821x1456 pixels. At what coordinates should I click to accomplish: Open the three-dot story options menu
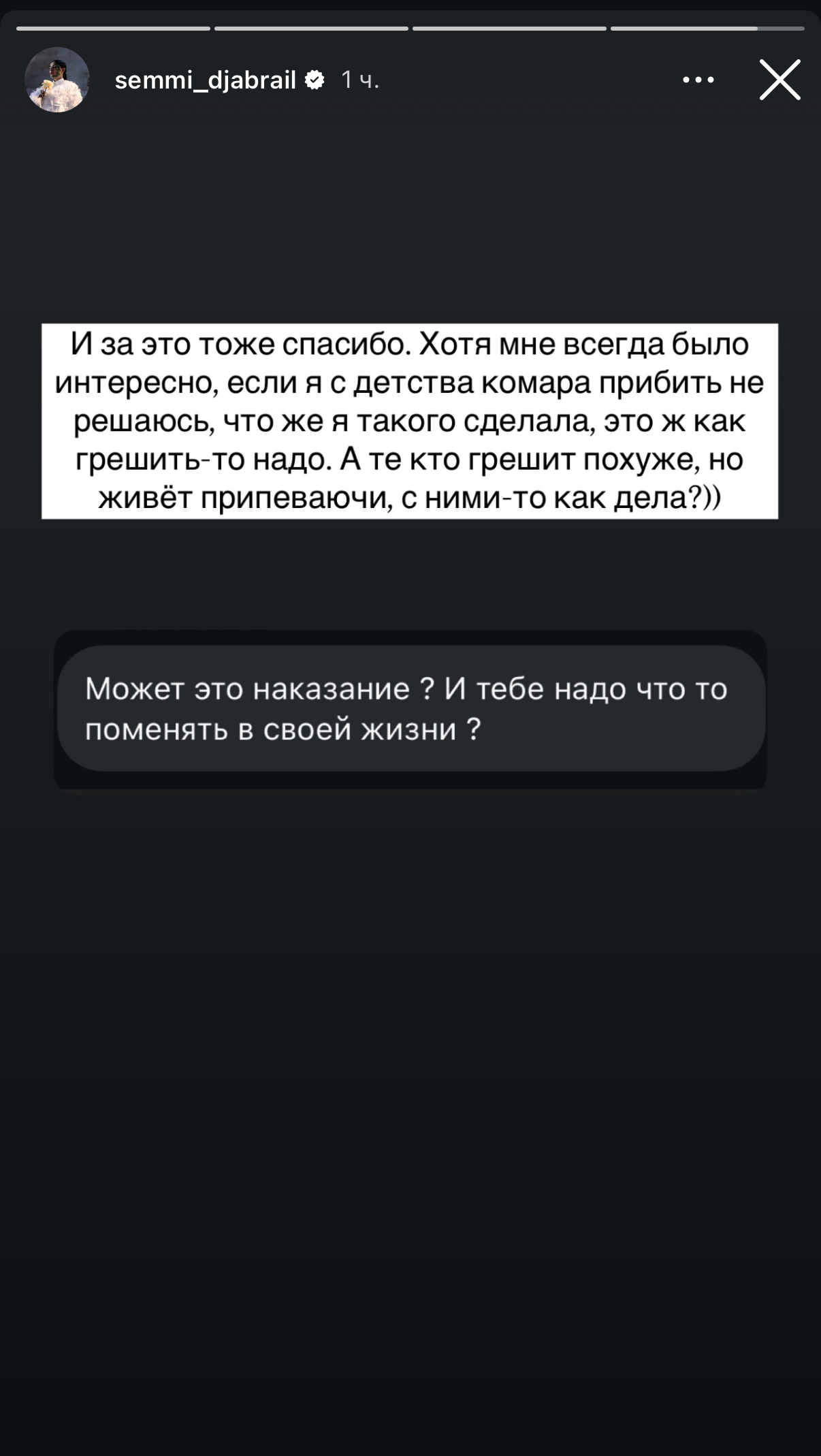698,80
